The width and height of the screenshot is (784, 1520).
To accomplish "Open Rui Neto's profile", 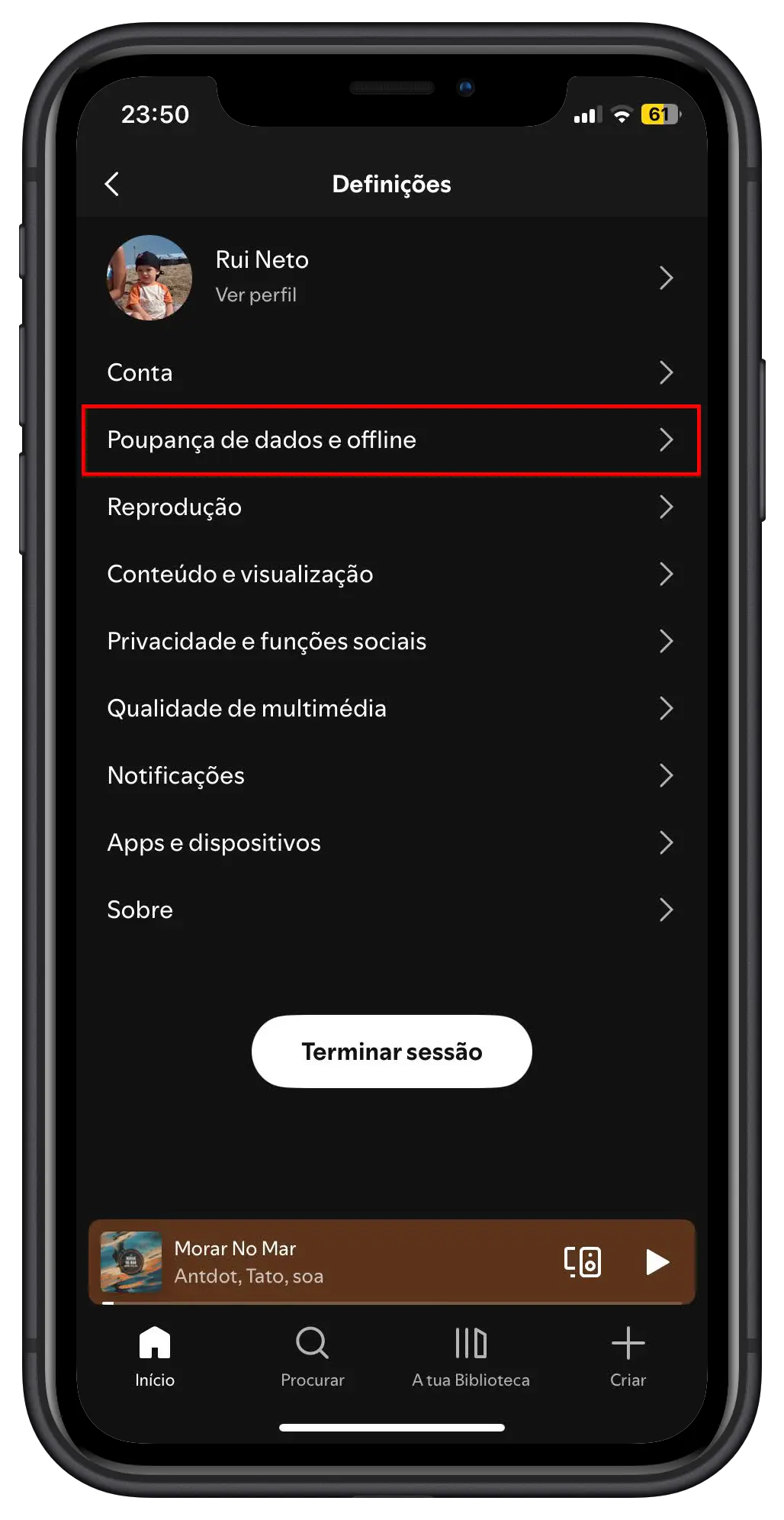I will click(x=389, y=278).
